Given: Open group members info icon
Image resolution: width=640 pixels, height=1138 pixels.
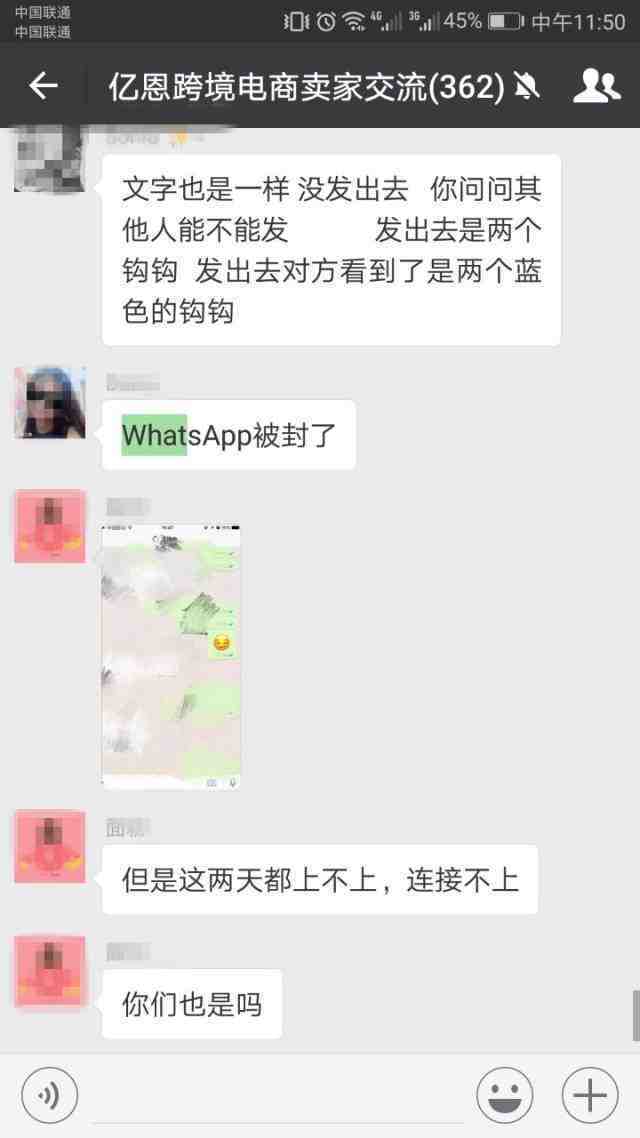Looking at the screenshot, I should (596, 87).
